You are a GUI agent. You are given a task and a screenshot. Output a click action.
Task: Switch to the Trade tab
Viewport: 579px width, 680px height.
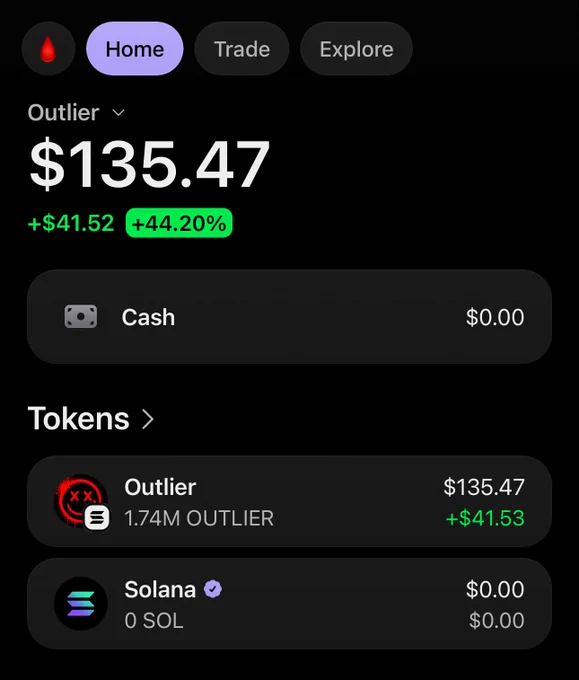tap(242, 49)
